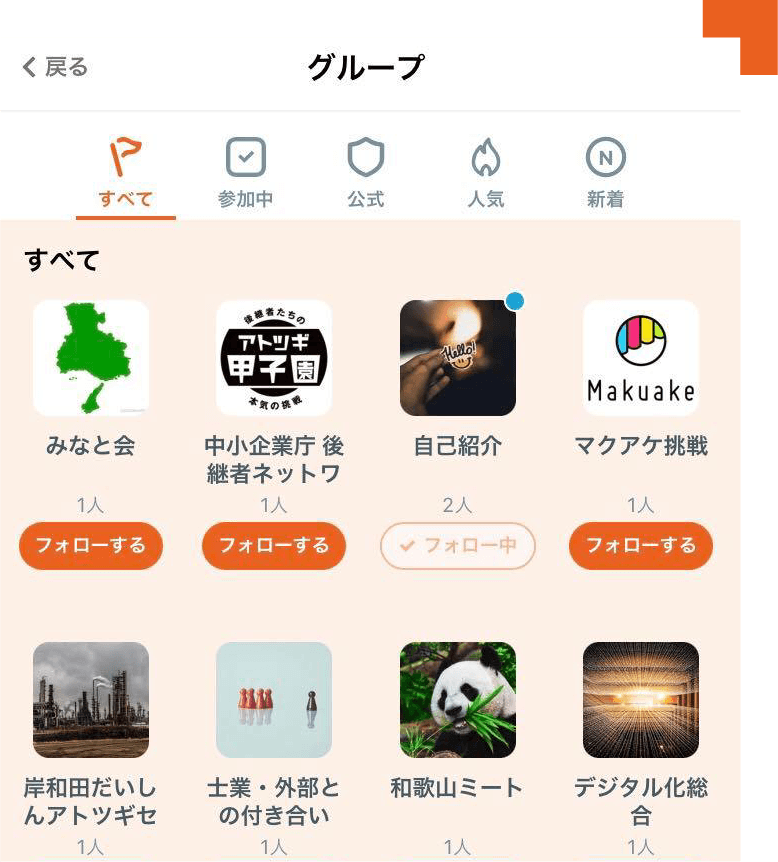Open the 中小企業庁 後継者ネットワ group
The width and height of the screenshot is (778, 862).
coord(274,358)
